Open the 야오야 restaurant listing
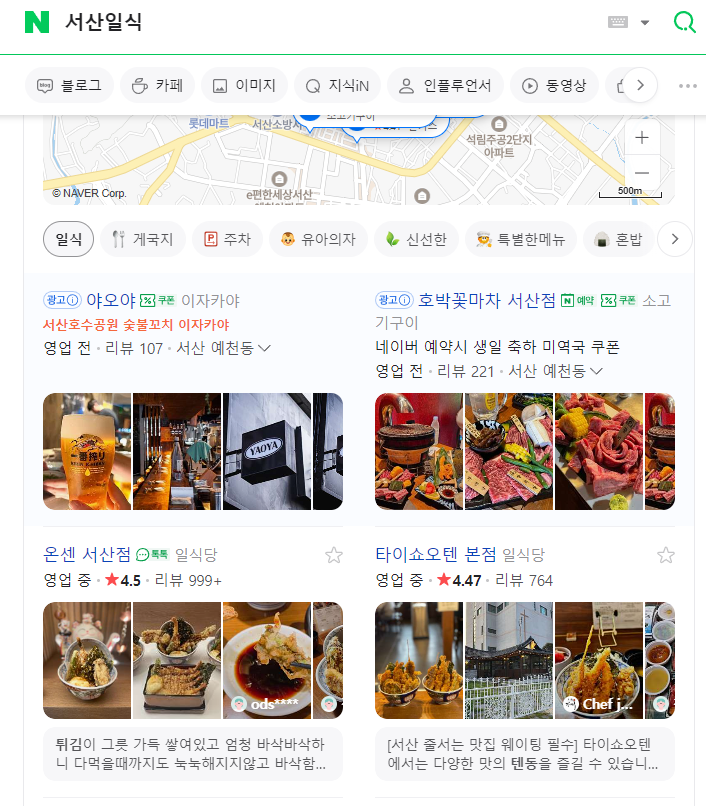Screen dimensions: 706x806 111,300
